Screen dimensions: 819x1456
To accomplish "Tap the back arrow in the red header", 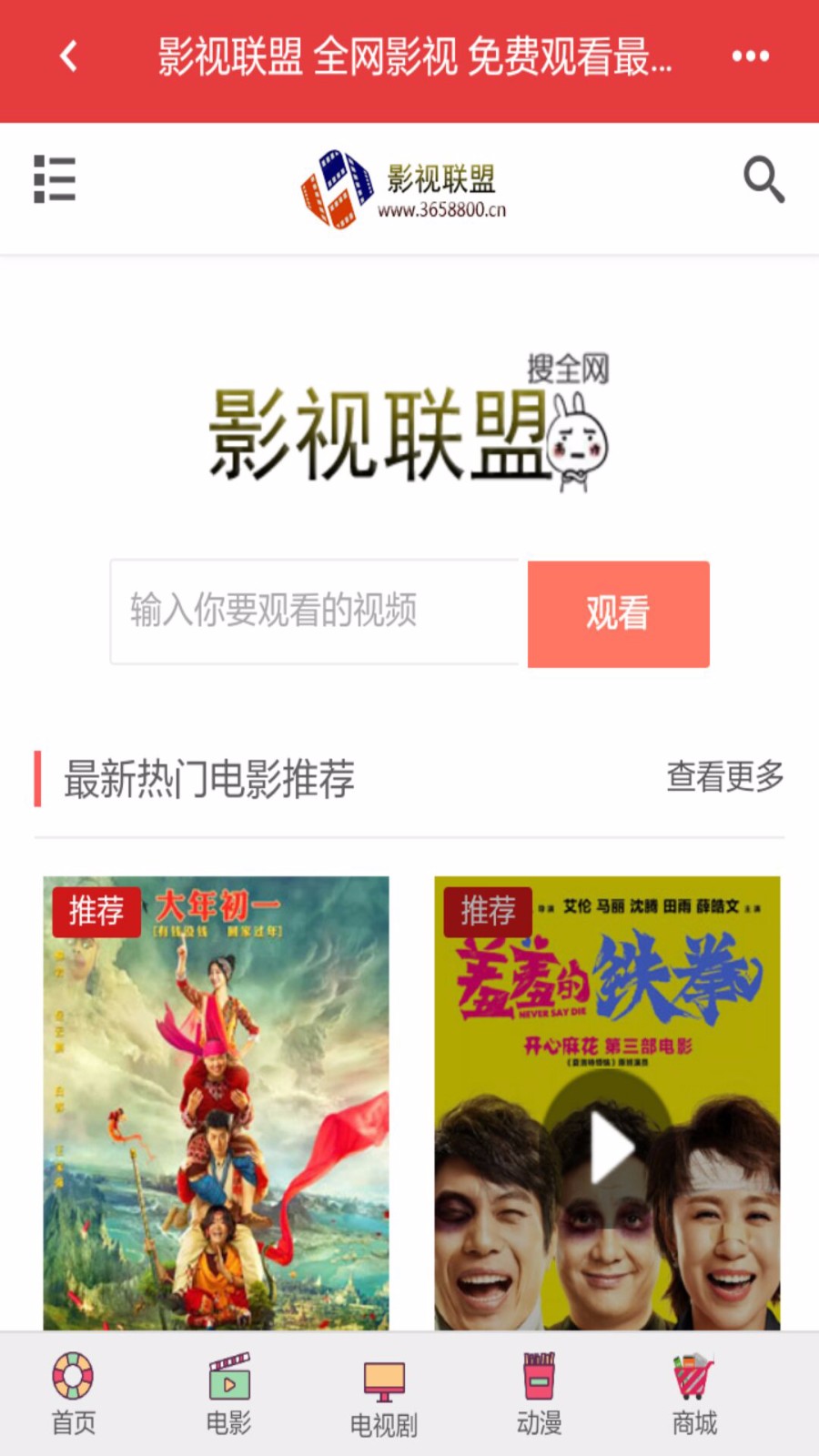I will click(66, 56).
